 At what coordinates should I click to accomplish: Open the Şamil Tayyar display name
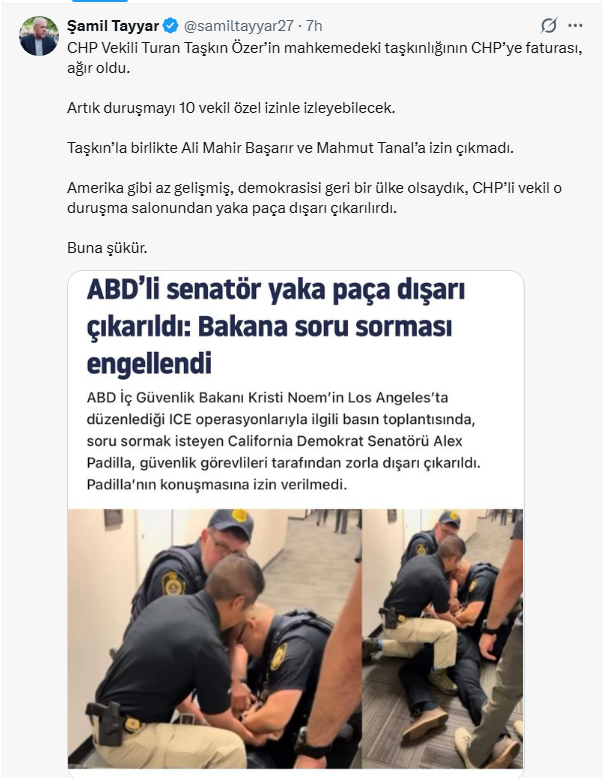coord(109,24)
